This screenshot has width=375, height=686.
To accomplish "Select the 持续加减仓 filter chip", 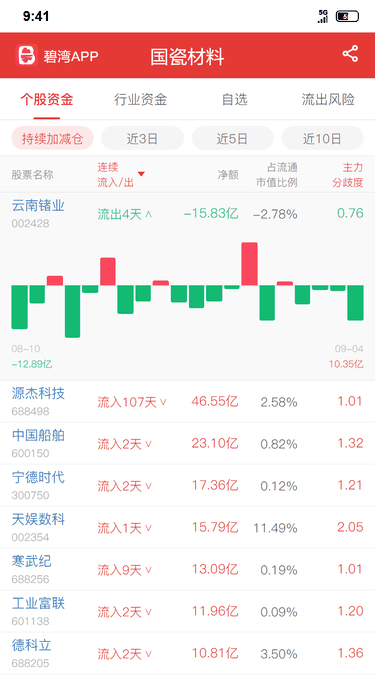I will 53,139.
